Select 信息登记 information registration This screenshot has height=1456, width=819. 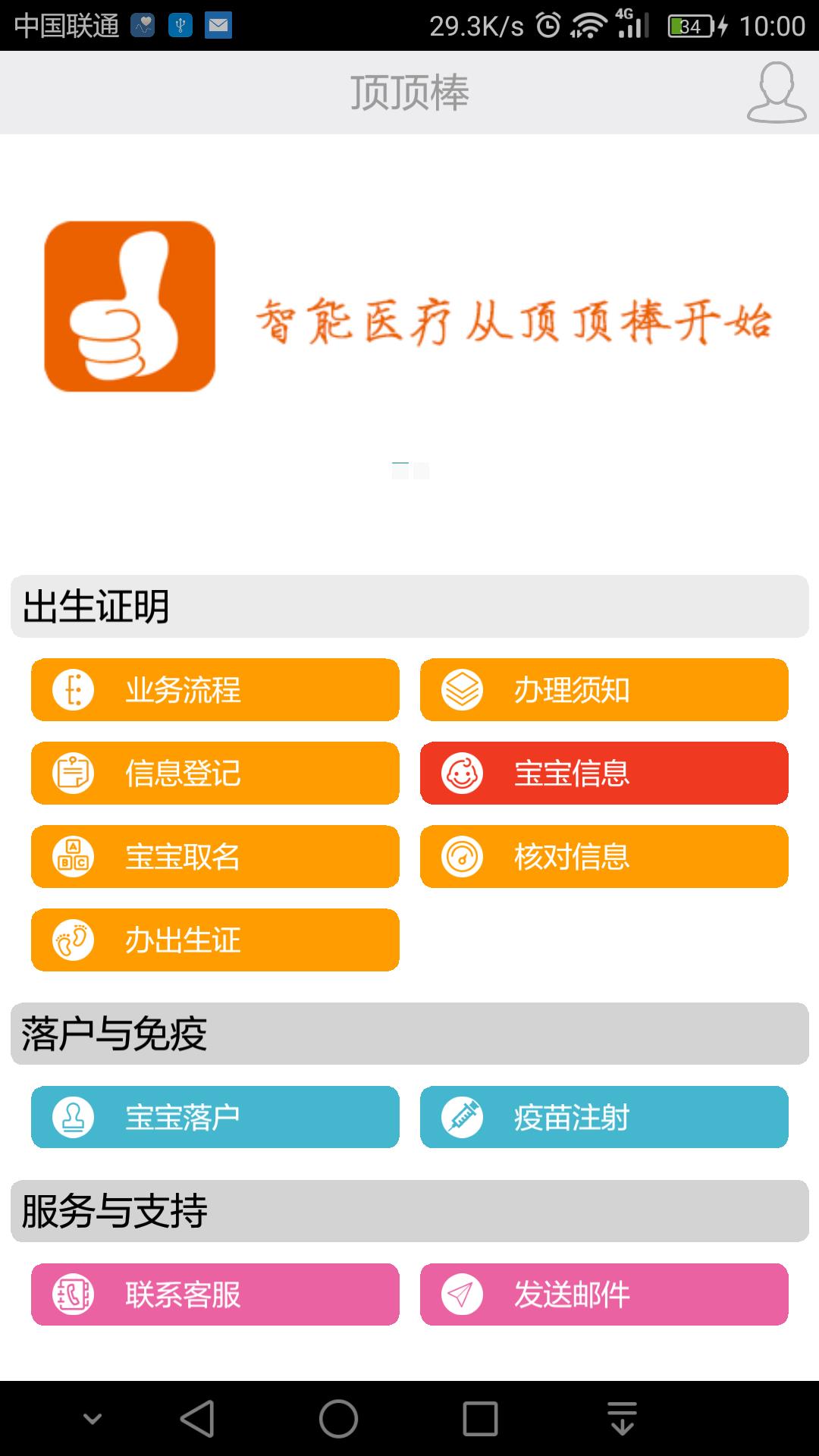(215, 773)
